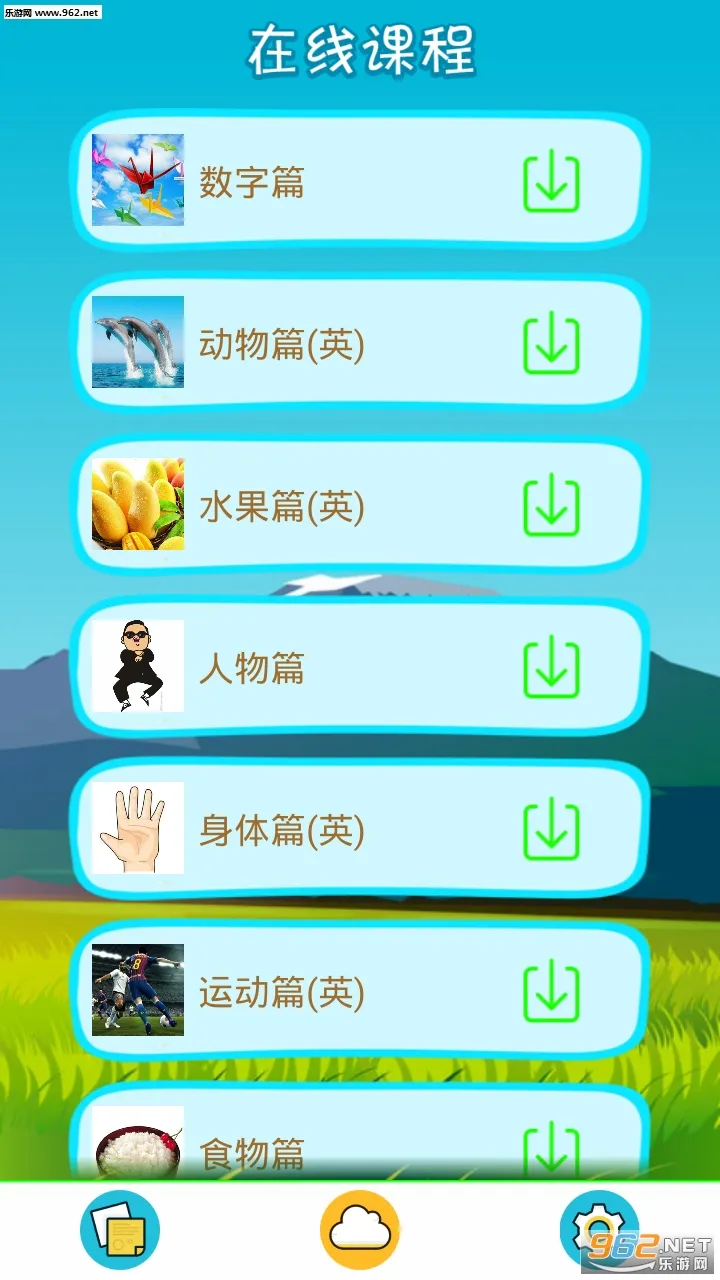Download the 身体篇(英) course
Viewport: 720px width, 1280px height.
click(x=549, y=830)
